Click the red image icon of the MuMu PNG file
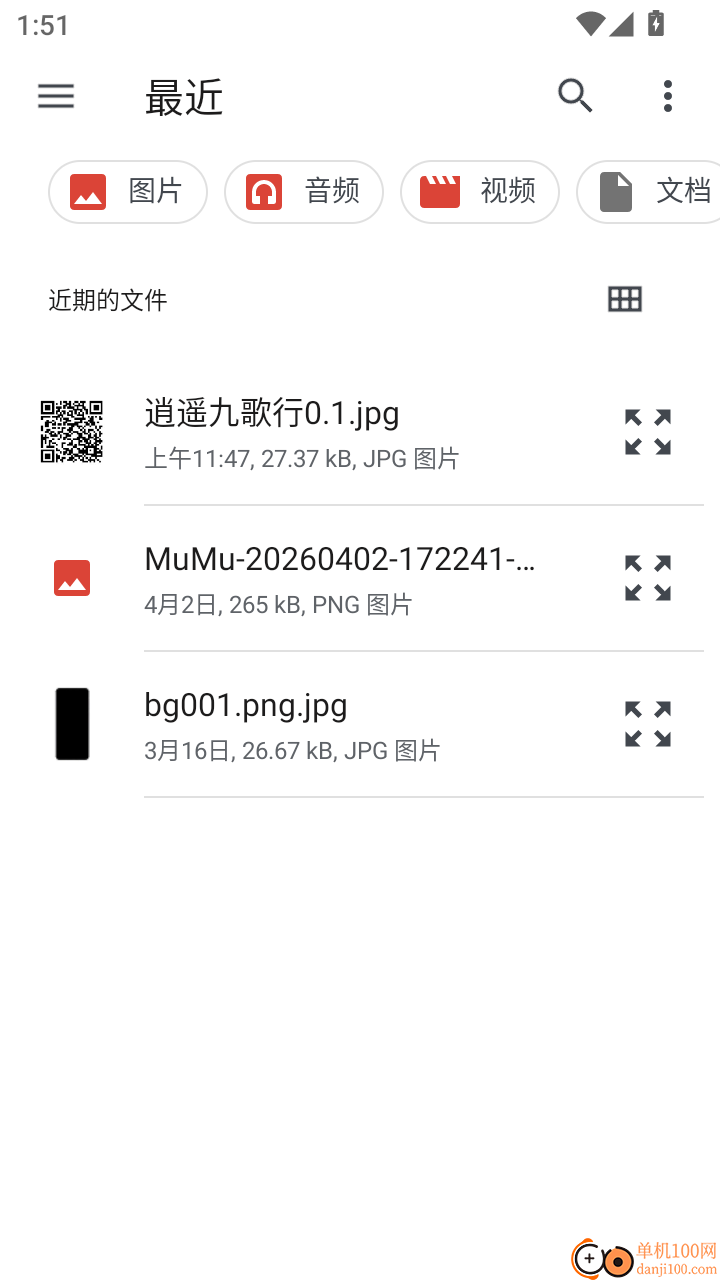This screenshot has width=720, height=1280. [x=72, y=577]
